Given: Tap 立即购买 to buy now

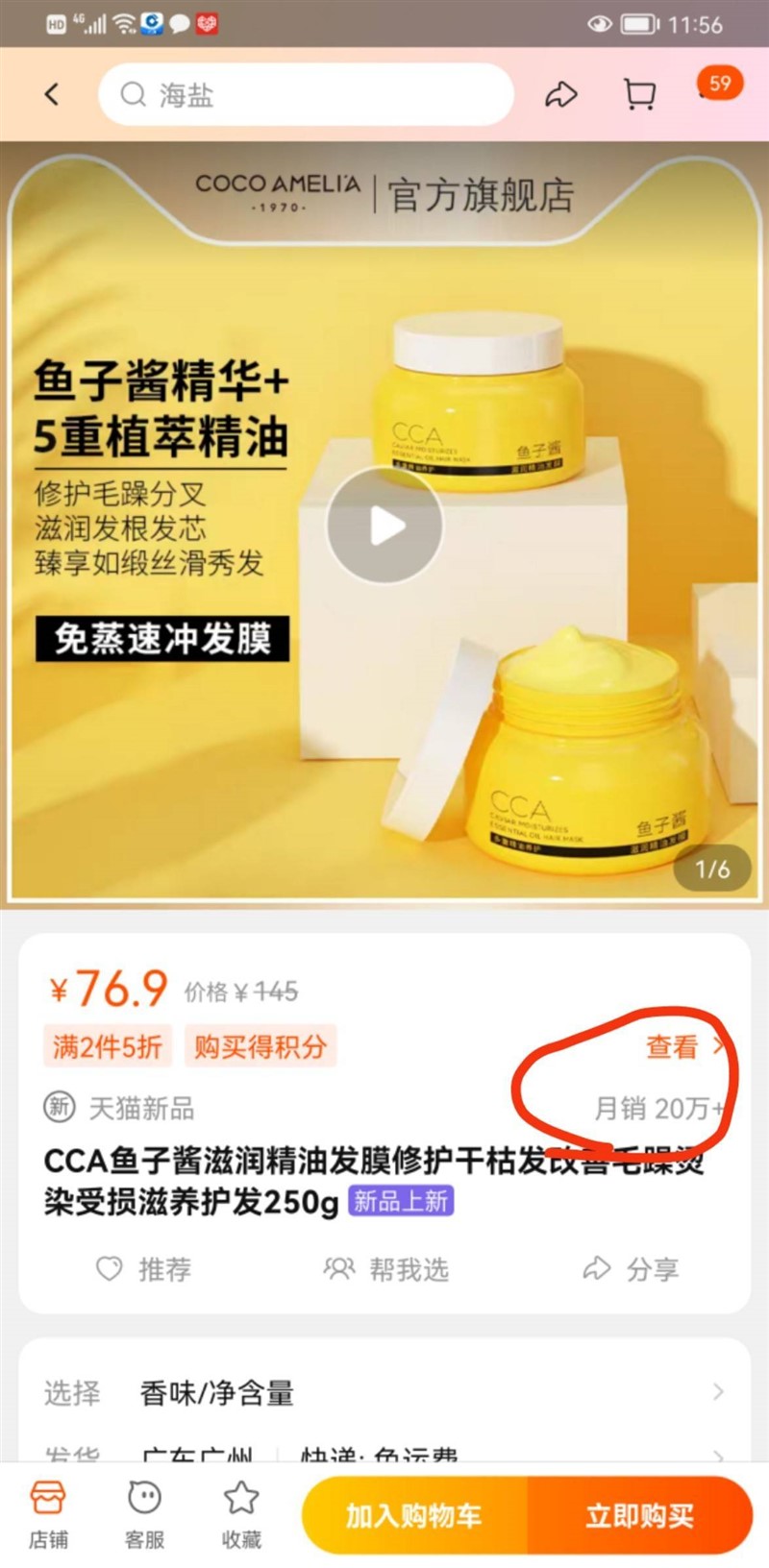Looking at the screenshot, I should point(639,1516).
